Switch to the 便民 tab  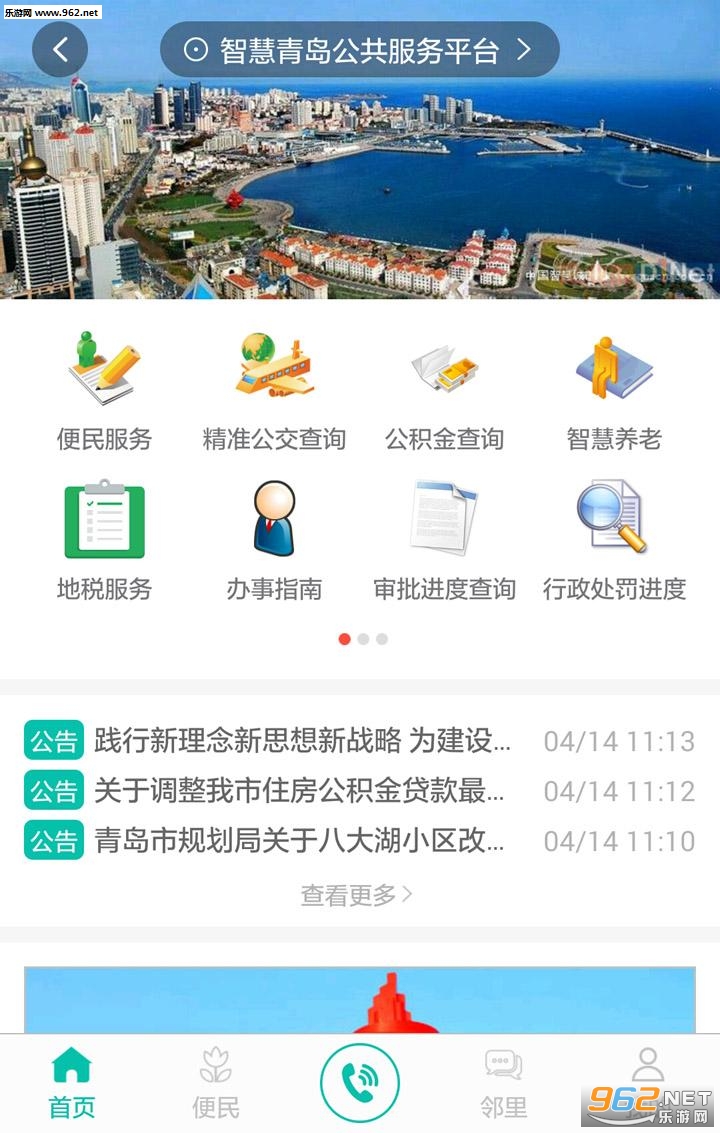(216, 1083)
